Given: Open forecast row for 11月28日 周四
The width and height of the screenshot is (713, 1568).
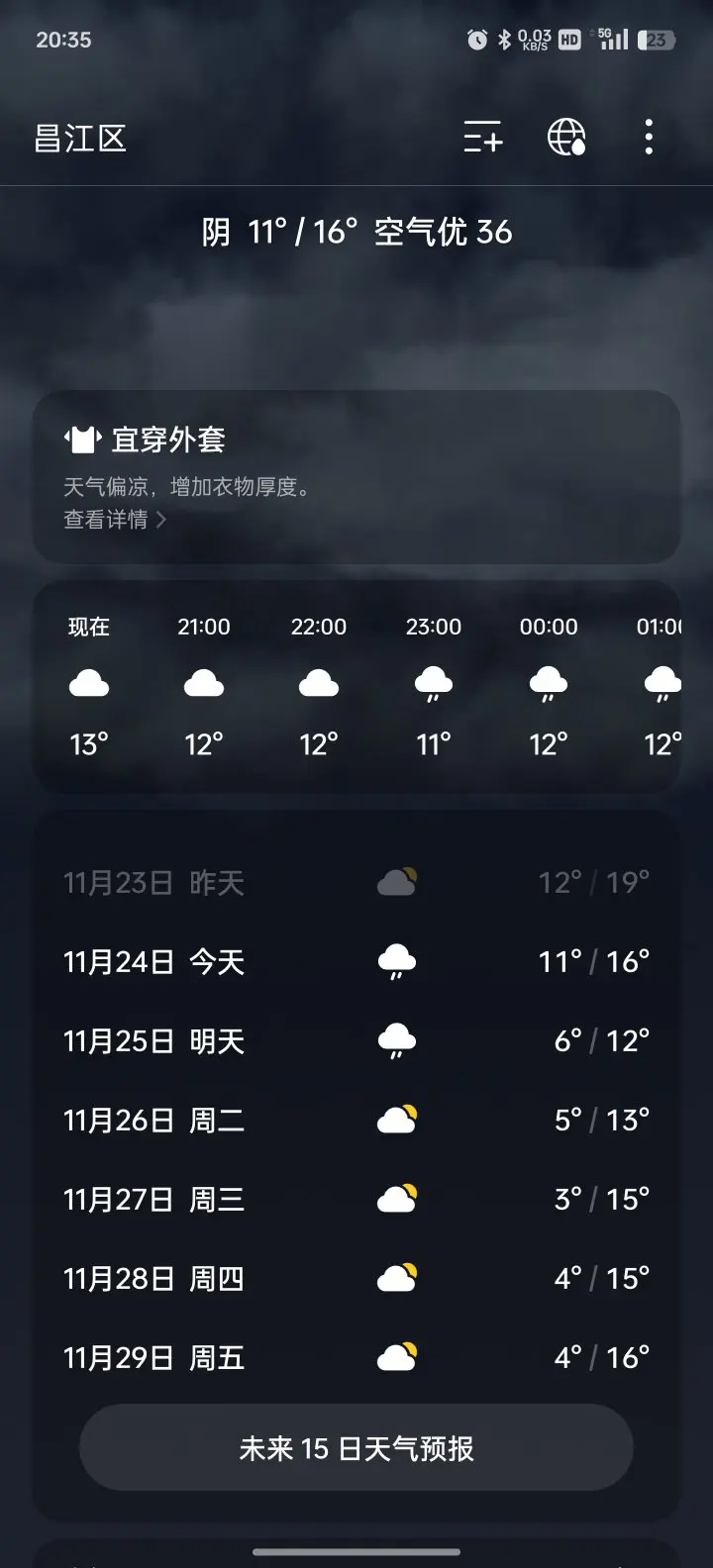Looking at the screenshot, I should click(x=356, y=1278).
